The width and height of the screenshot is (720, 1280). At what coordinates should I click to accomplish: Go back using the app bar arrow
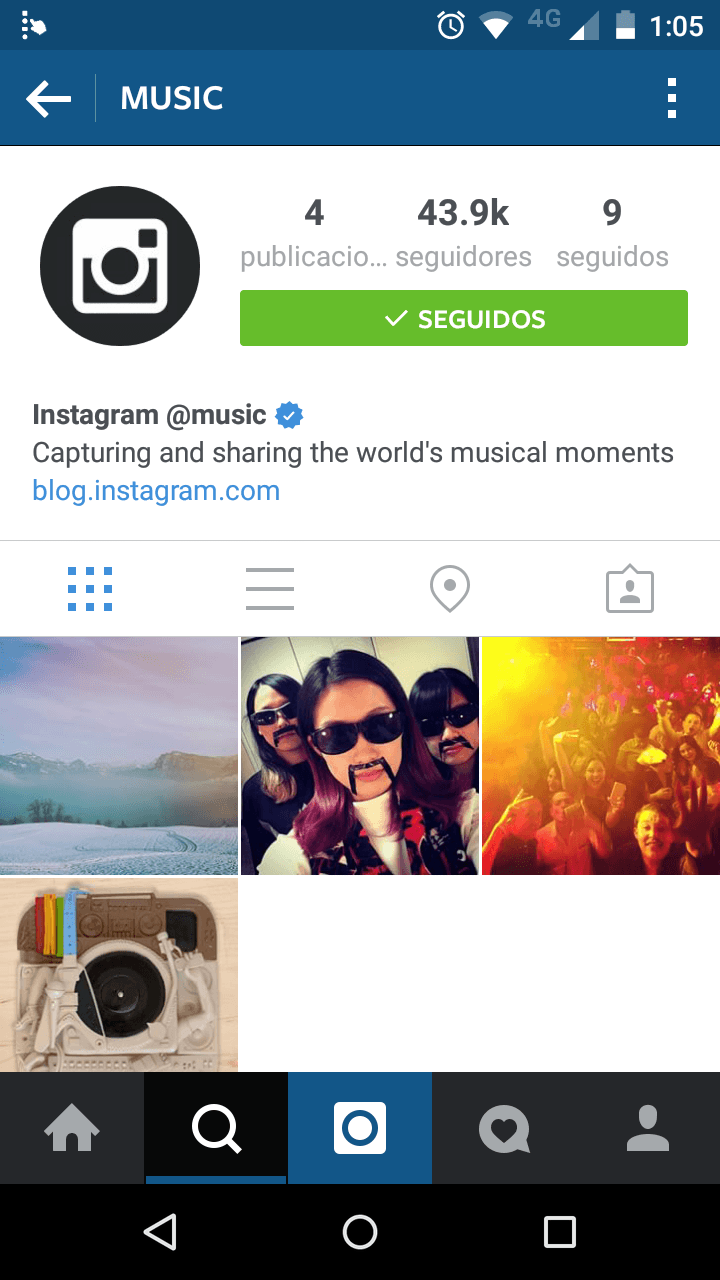(48, 98)
